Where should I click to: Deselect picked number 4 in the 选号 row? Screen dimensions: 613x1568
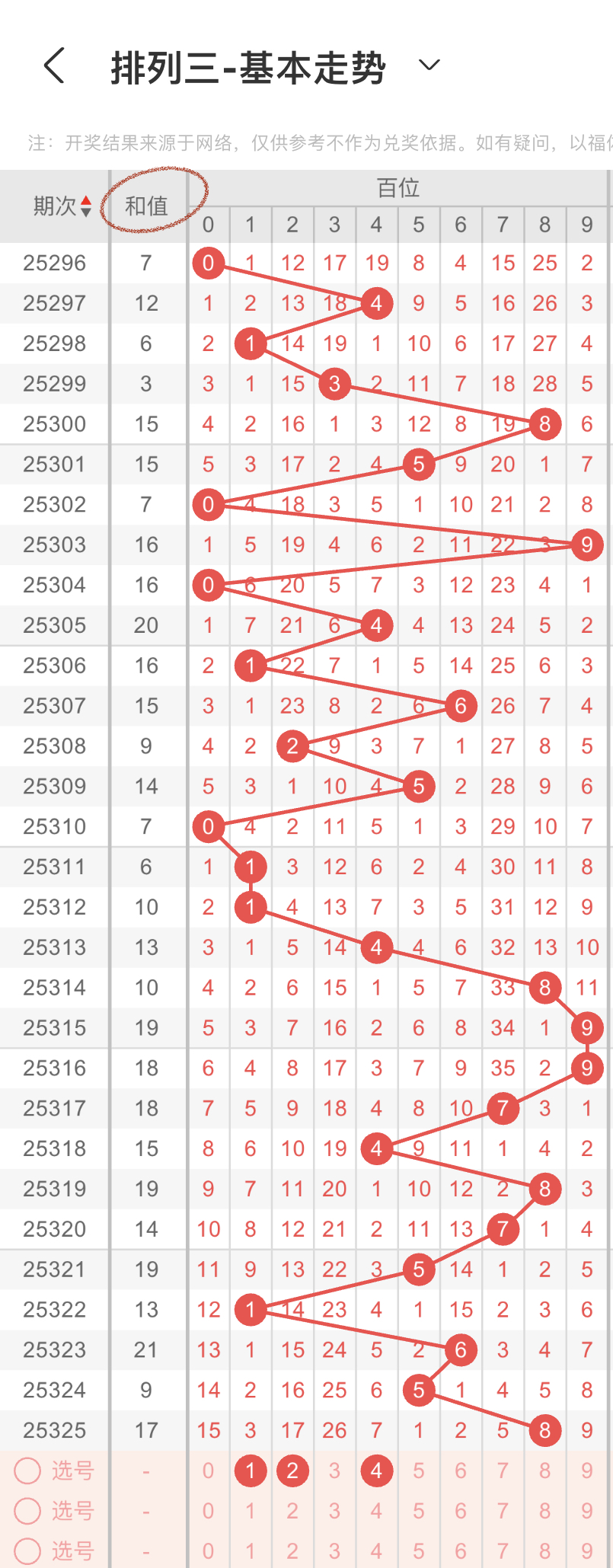click(376, 1471)
